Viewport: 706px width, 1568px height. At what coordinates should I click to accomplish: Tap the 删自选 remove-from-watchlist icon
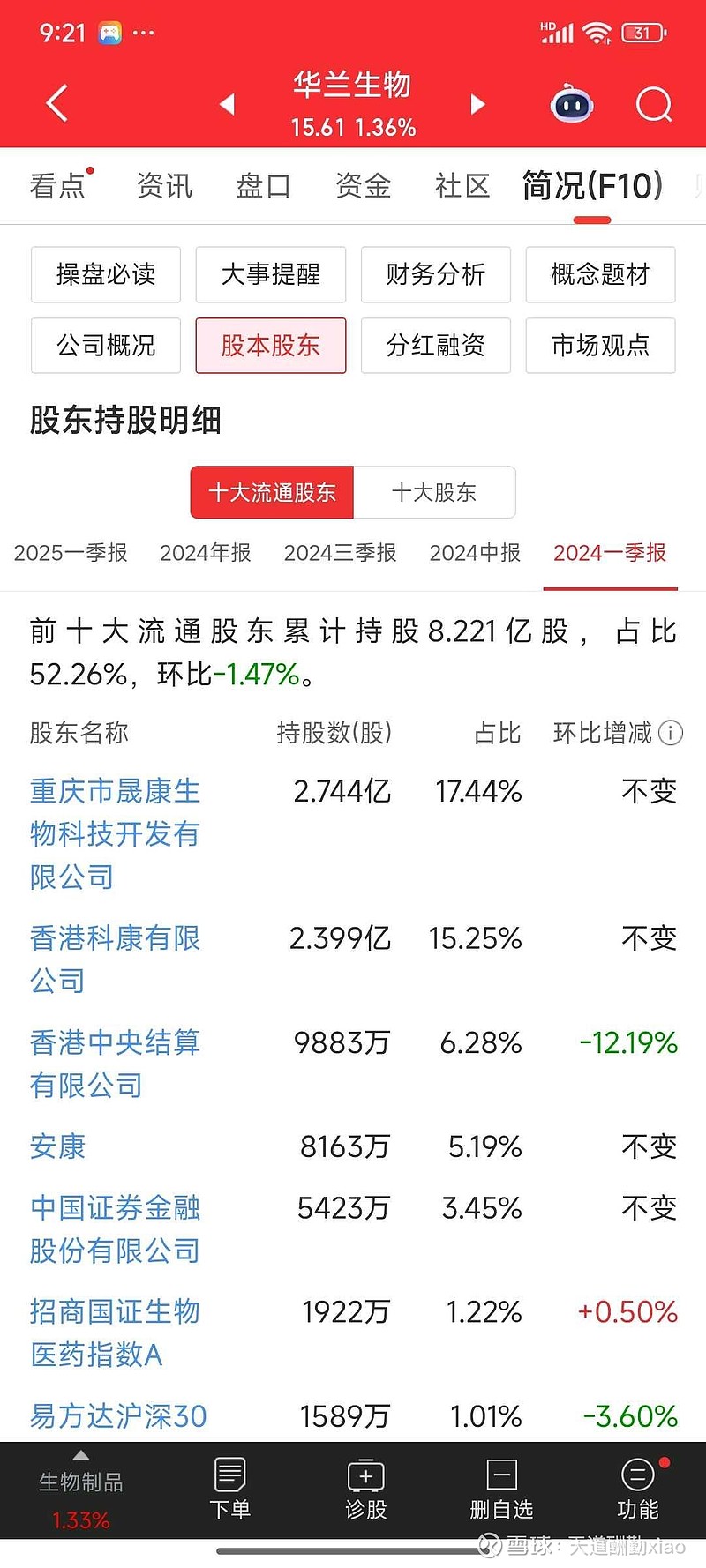(501, 1490)
